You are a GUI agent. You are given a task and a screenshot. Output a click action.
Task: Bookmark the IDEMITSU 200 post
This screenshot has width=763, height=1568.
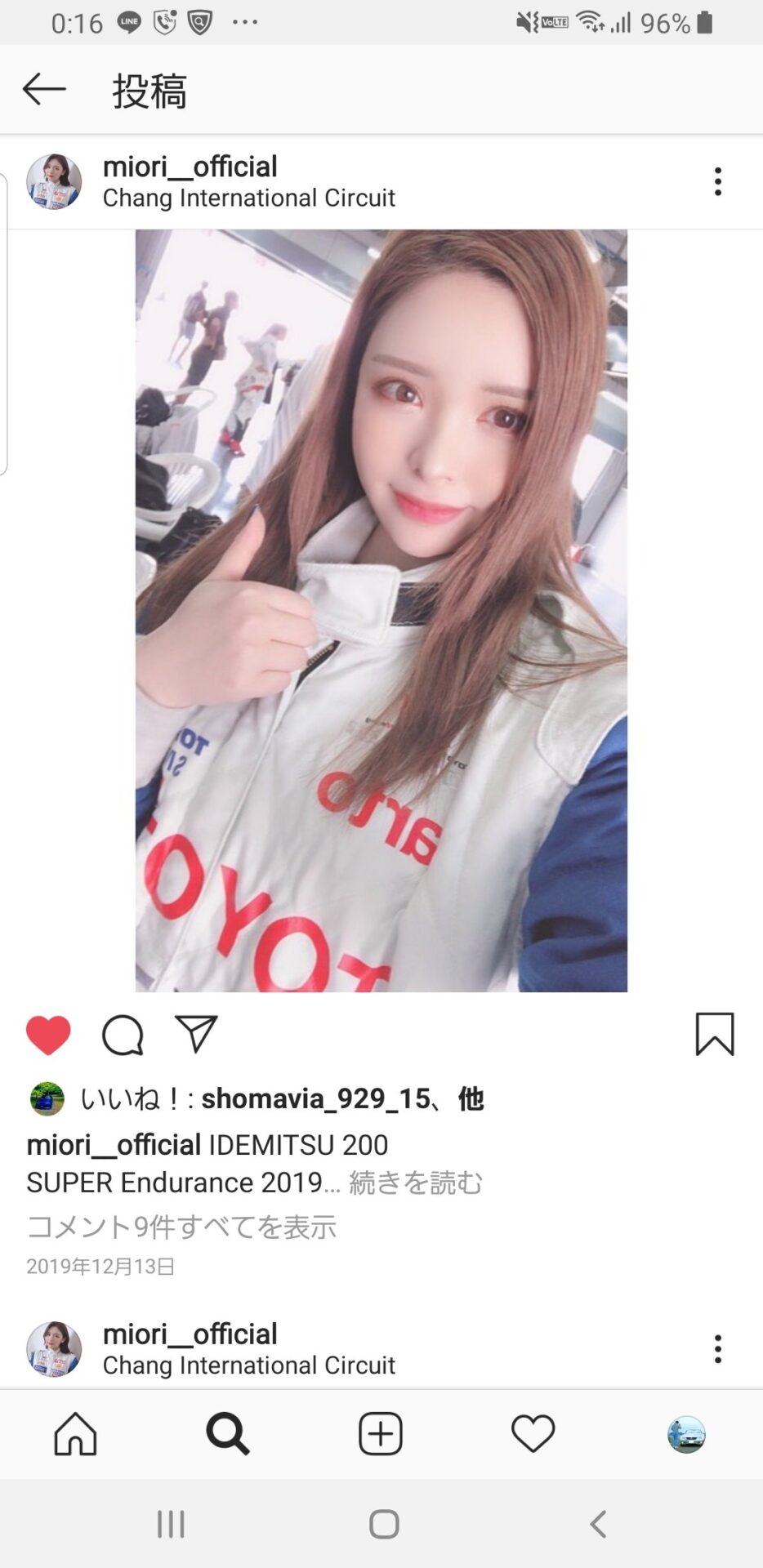pos(714,1035)
